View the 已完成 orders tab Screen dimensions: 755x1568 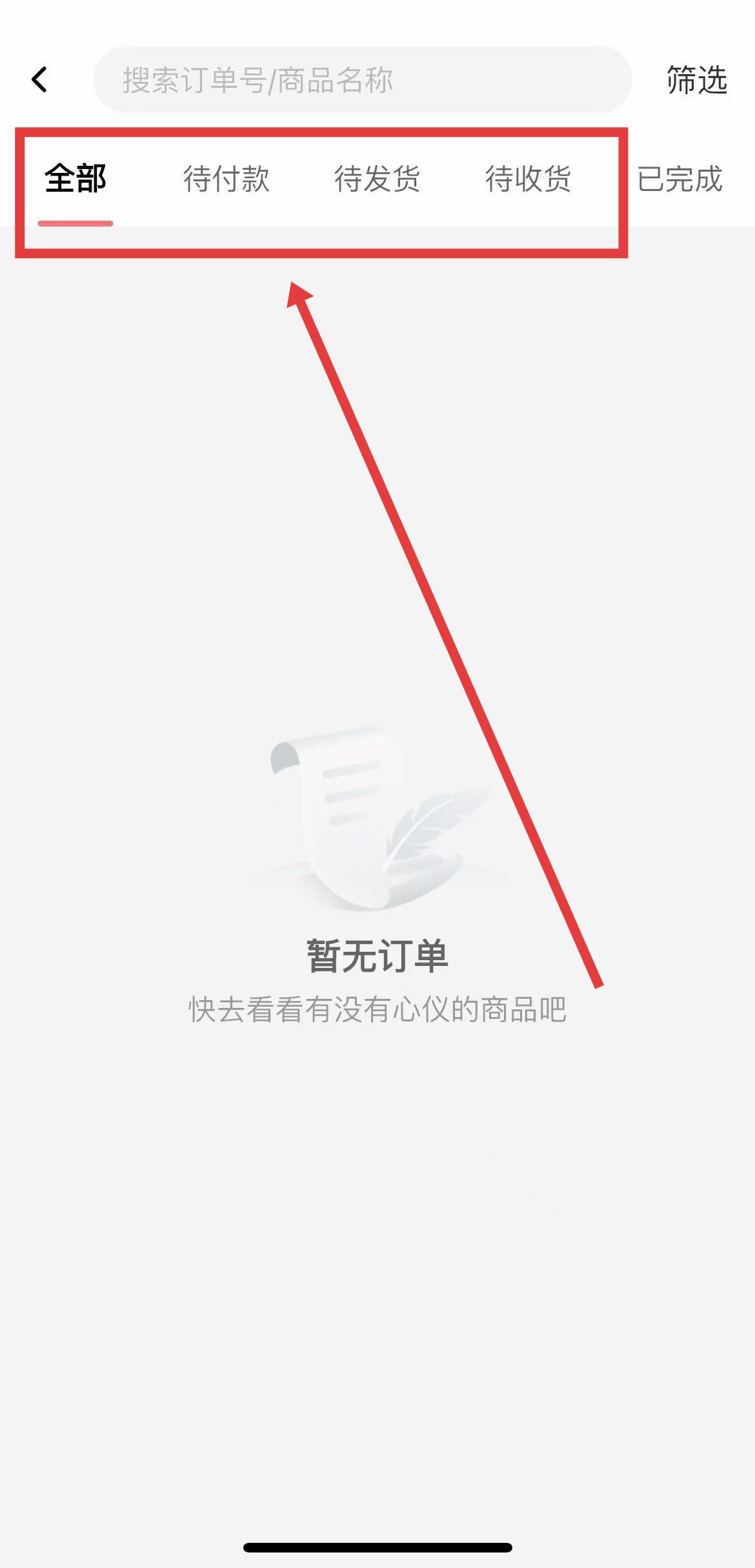point(679,179)
